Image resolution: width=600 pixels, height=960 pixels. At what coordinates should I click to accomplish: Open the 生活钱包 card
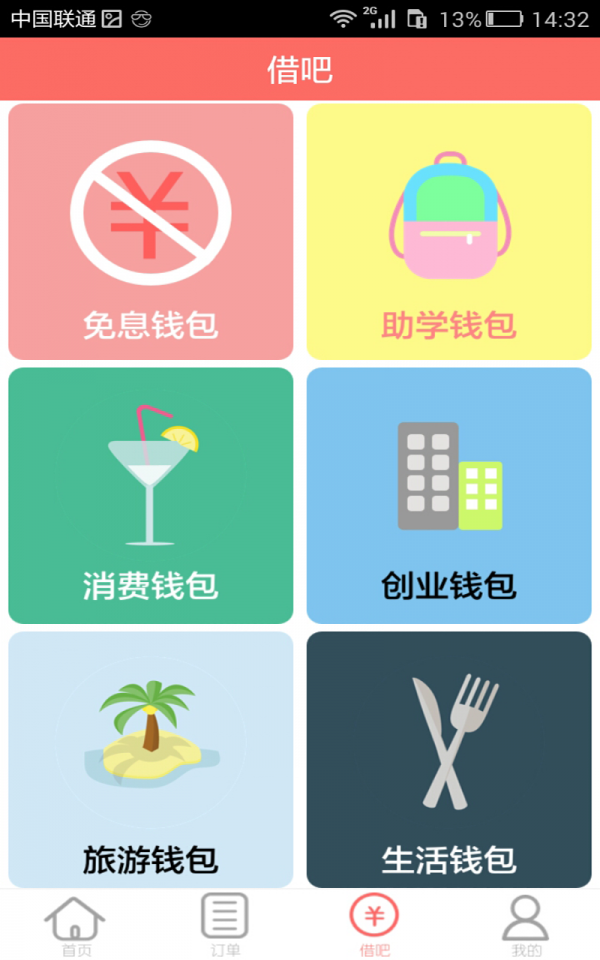pyautogui.click(x=449, y=759)
